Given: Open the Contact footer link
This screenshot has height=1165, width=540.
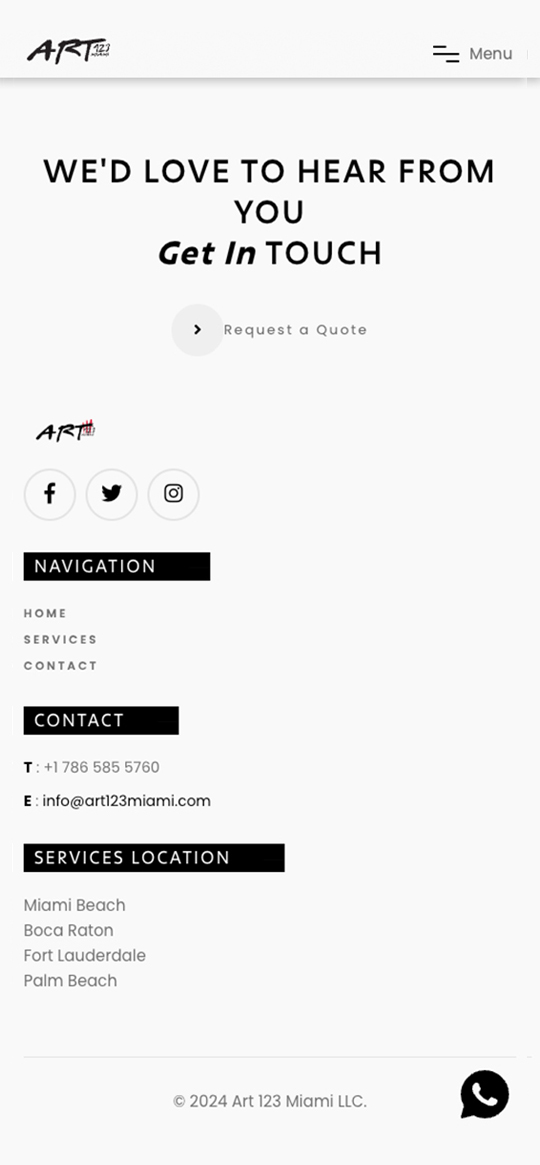Looking at the screenshot, I should coord(60,666).
